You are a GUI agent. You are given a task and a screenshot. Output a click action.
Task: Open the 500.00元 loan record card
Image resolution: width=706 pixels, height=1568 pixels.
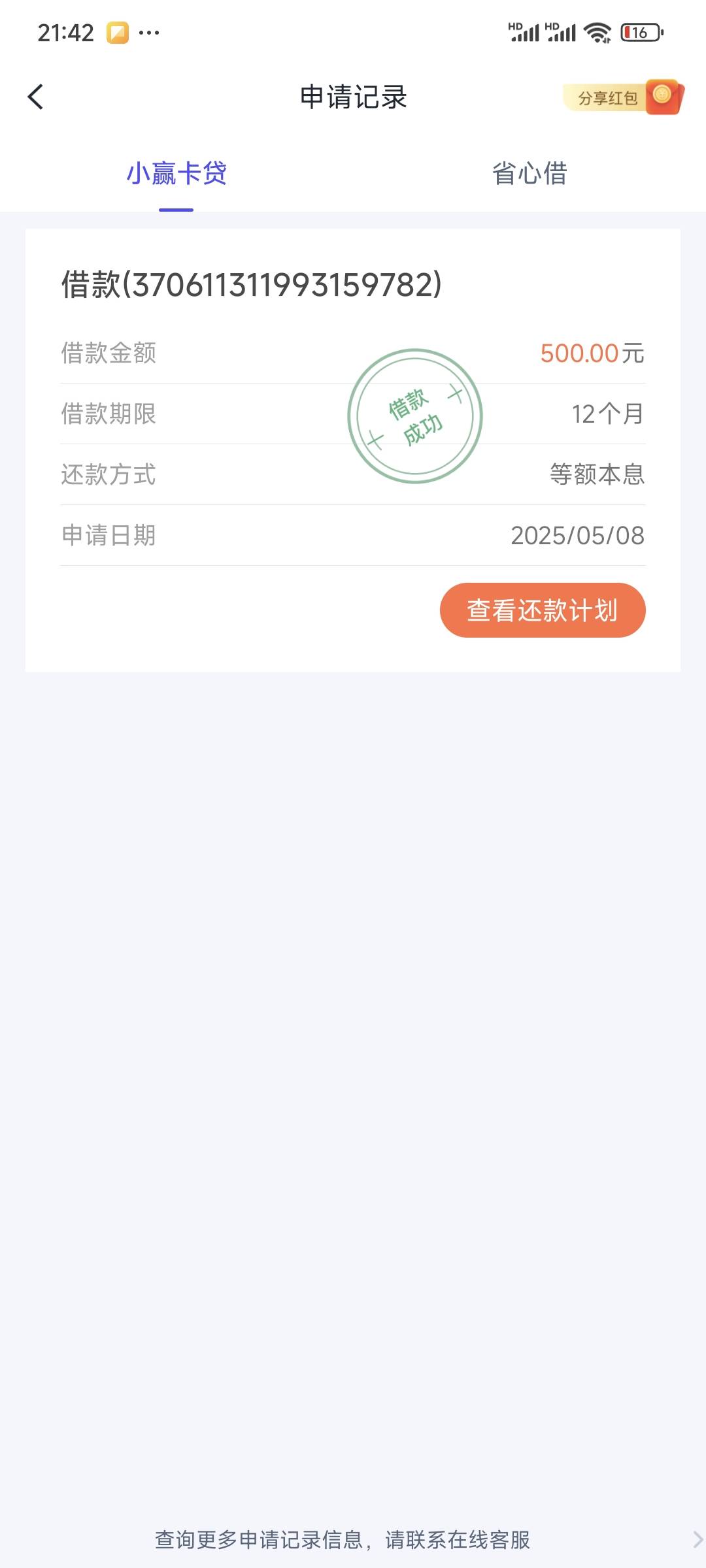pos(353,450)
